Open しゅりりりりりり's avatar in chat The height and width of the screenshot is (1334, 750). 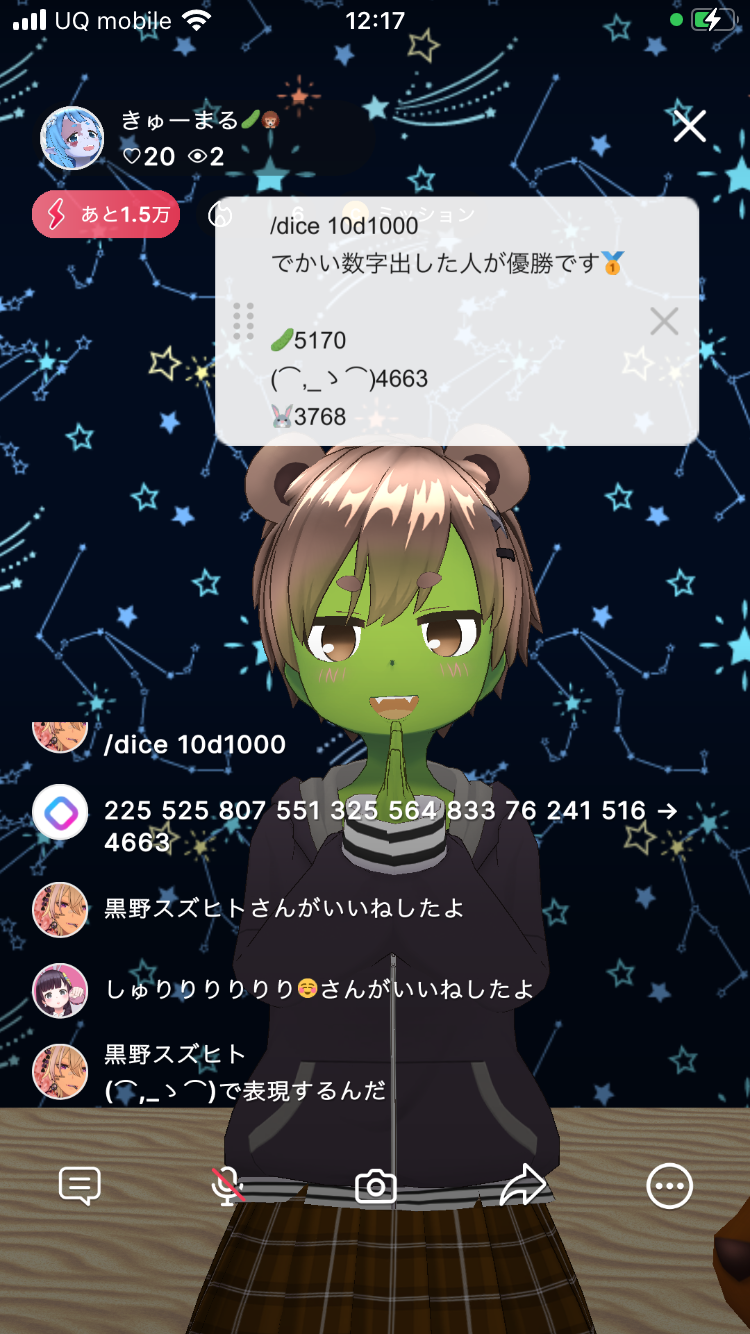60,990
